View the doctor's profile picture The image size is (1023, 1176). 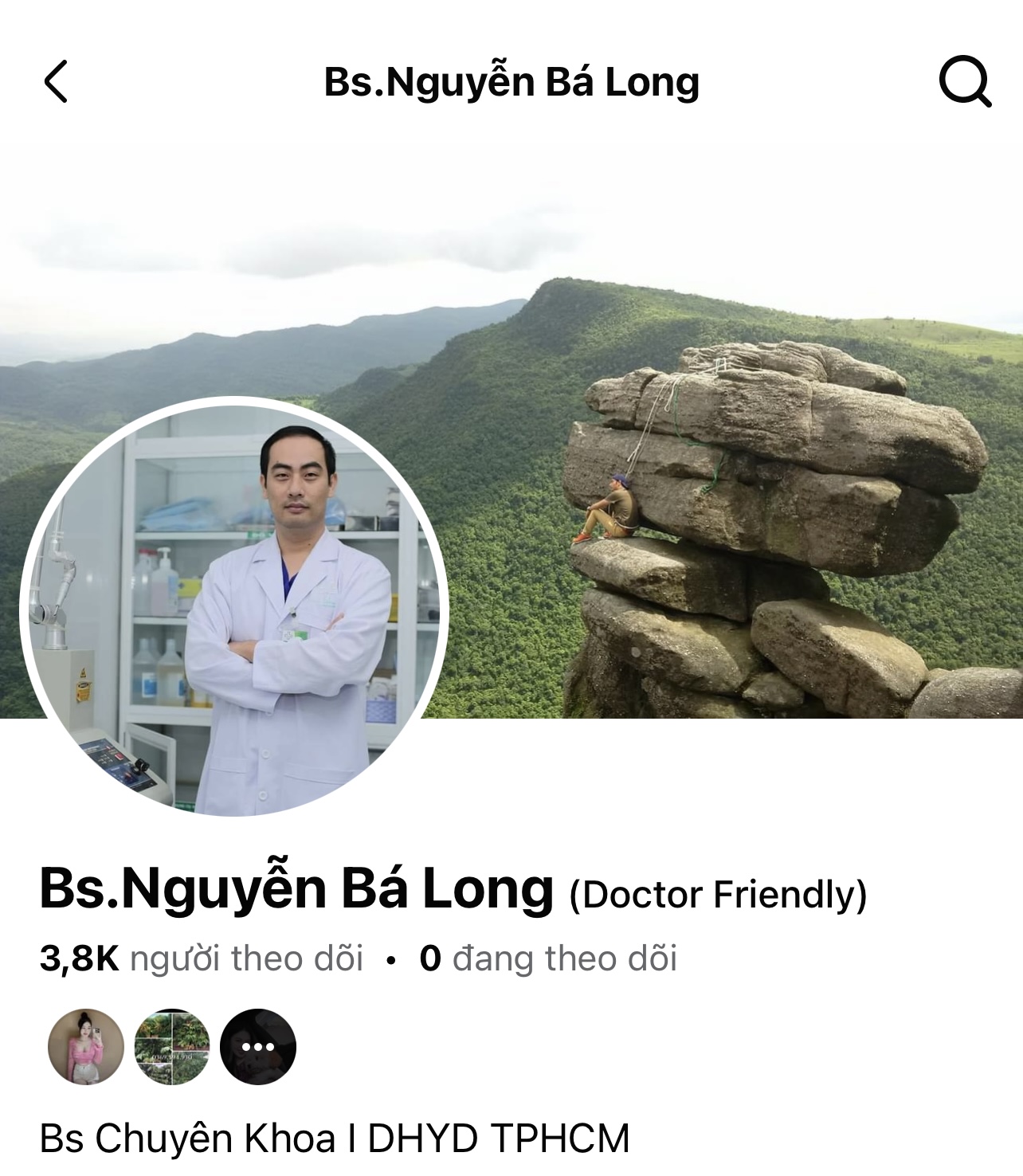(x=234, y=607)
